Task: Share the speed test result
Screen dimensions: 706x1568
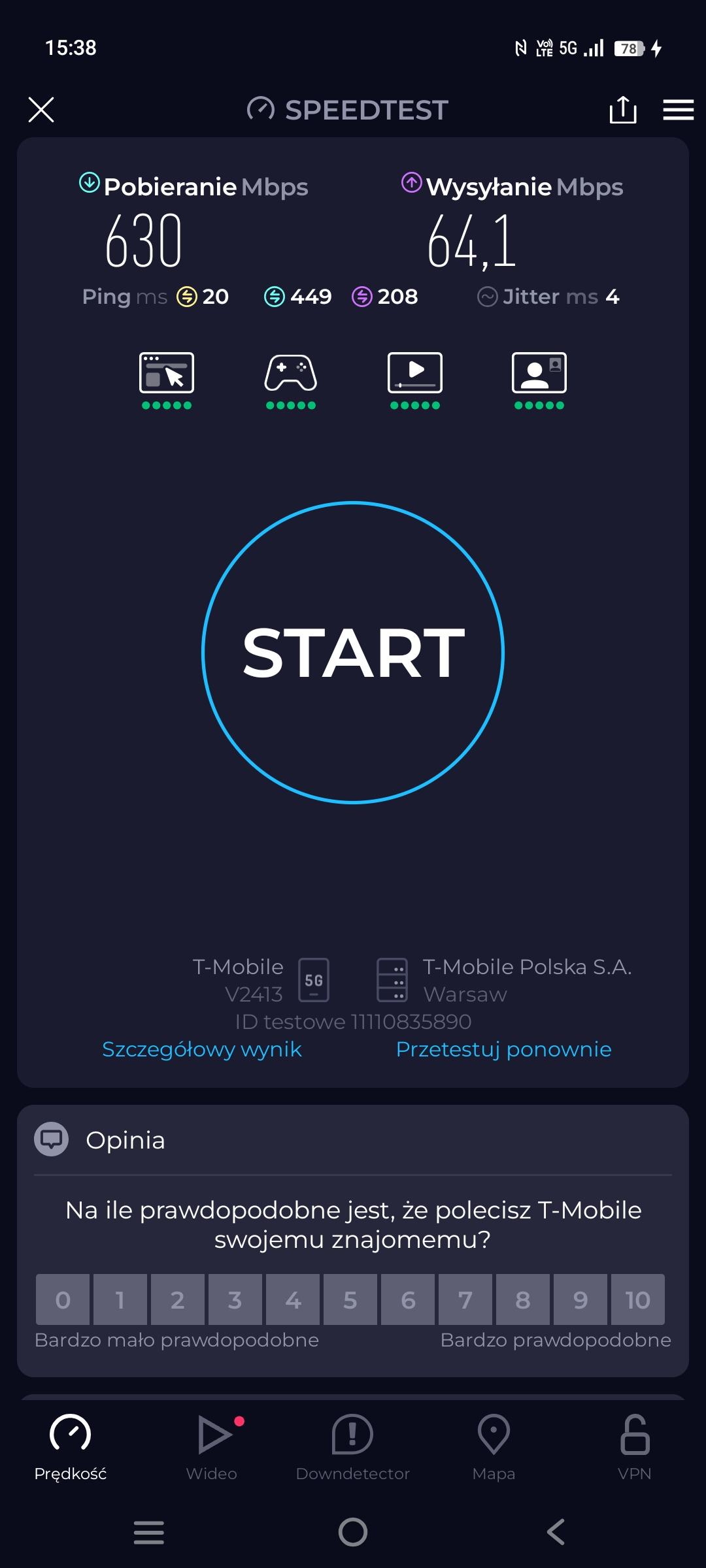Action: click(622, 110)
